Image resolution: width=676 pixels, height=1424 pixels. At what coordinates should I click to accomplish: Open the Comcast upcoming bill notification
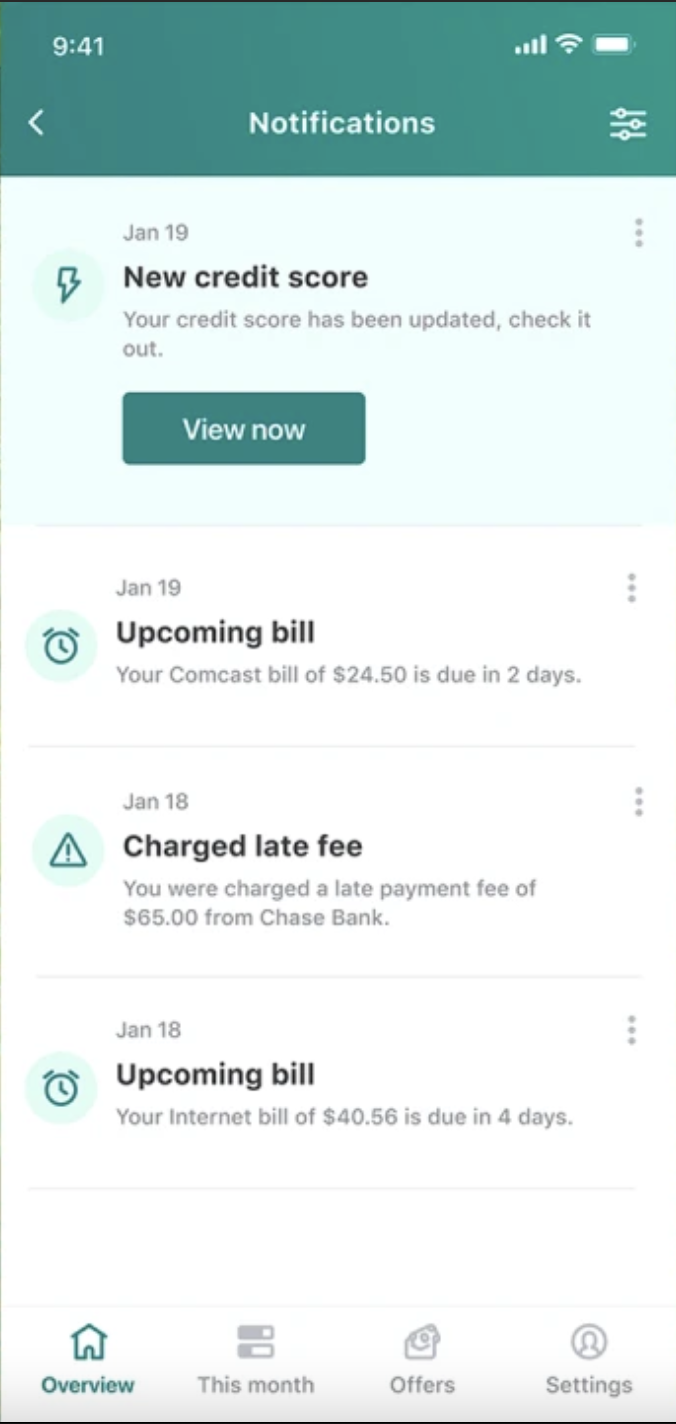(330, 640)
